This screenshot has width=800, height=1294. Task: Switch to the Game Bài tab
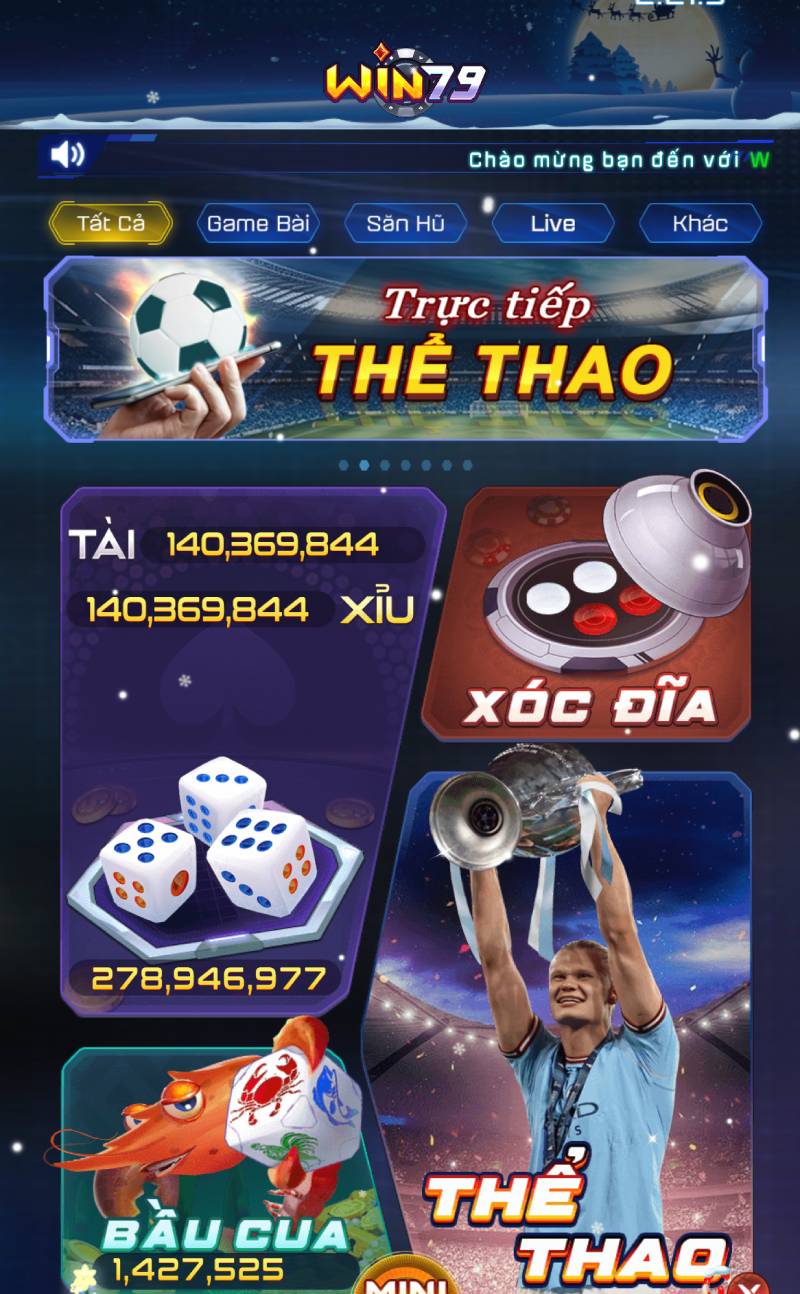click(x=258, y=223)
